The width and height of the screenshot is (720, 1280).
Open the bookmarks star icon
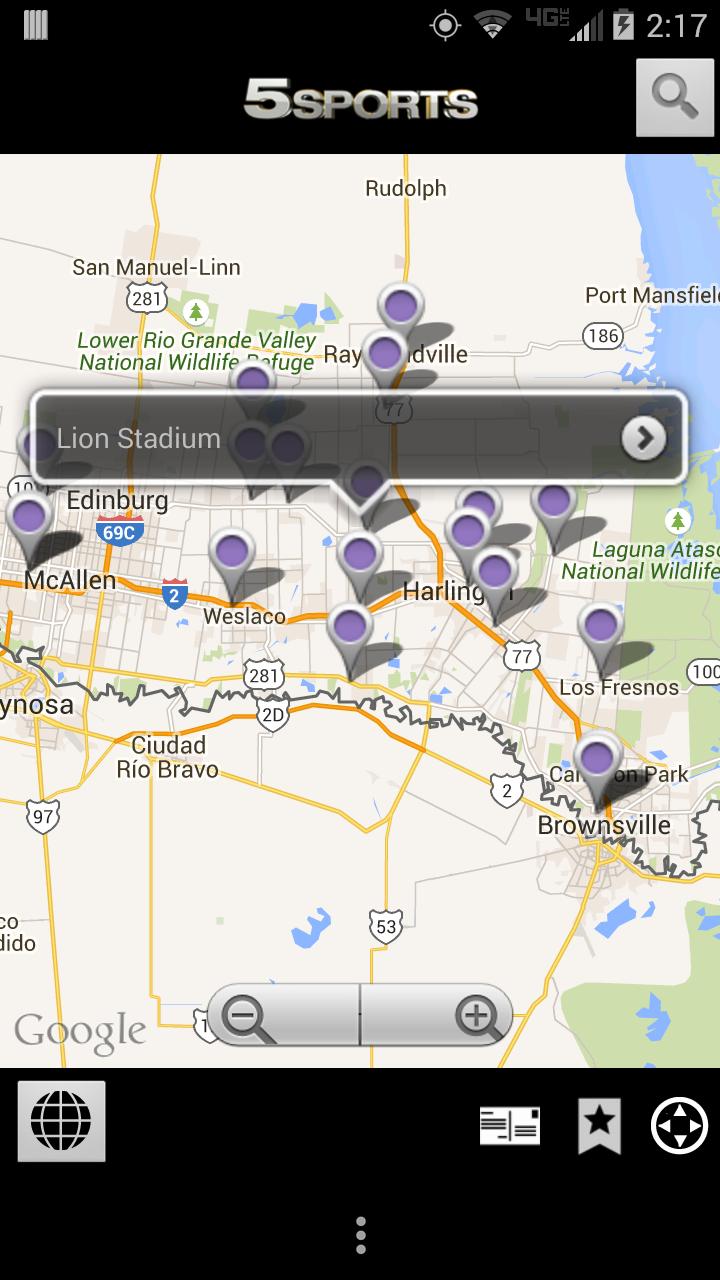[599, 1126]
